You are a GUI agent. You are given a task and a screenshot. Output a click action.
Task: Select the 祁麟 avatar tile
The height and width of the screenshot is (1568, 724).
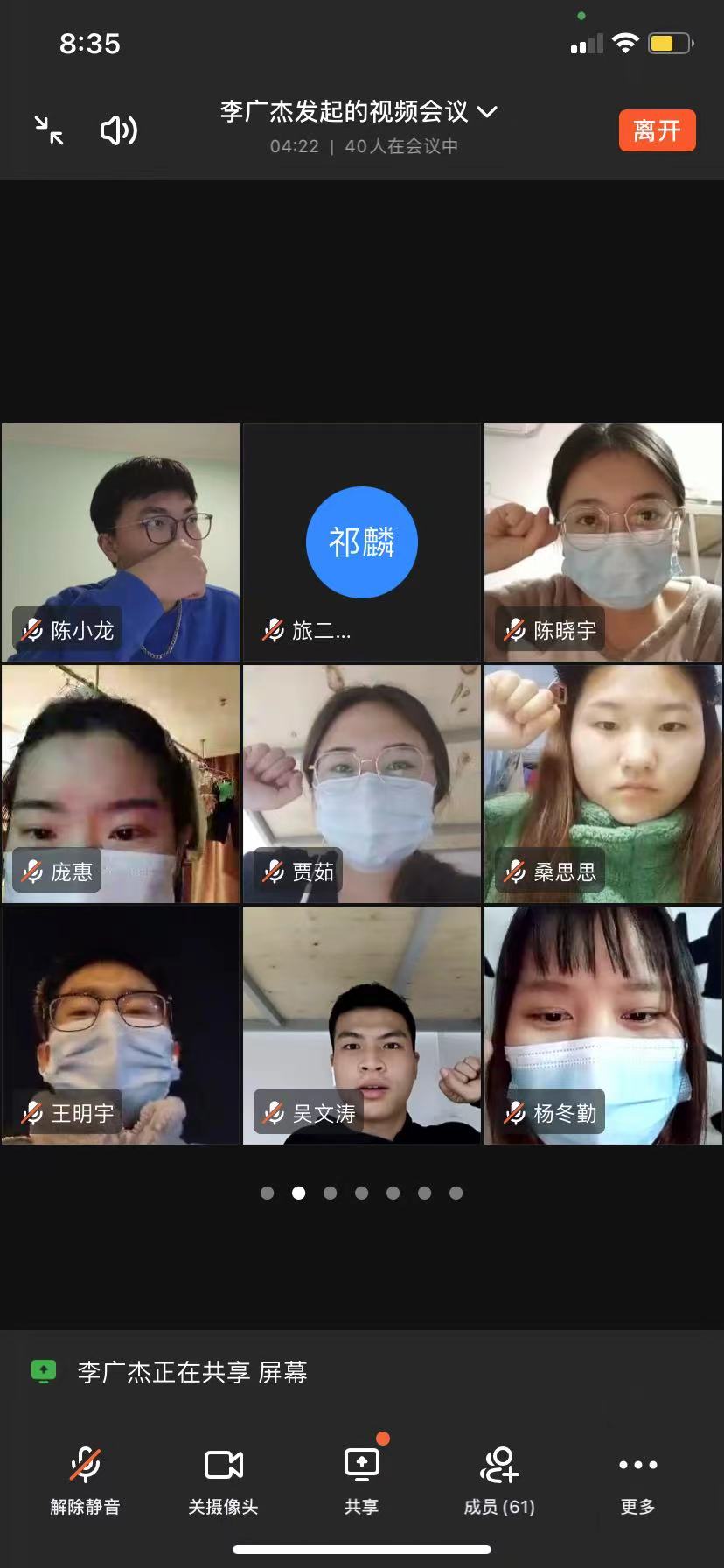(362, 542)
